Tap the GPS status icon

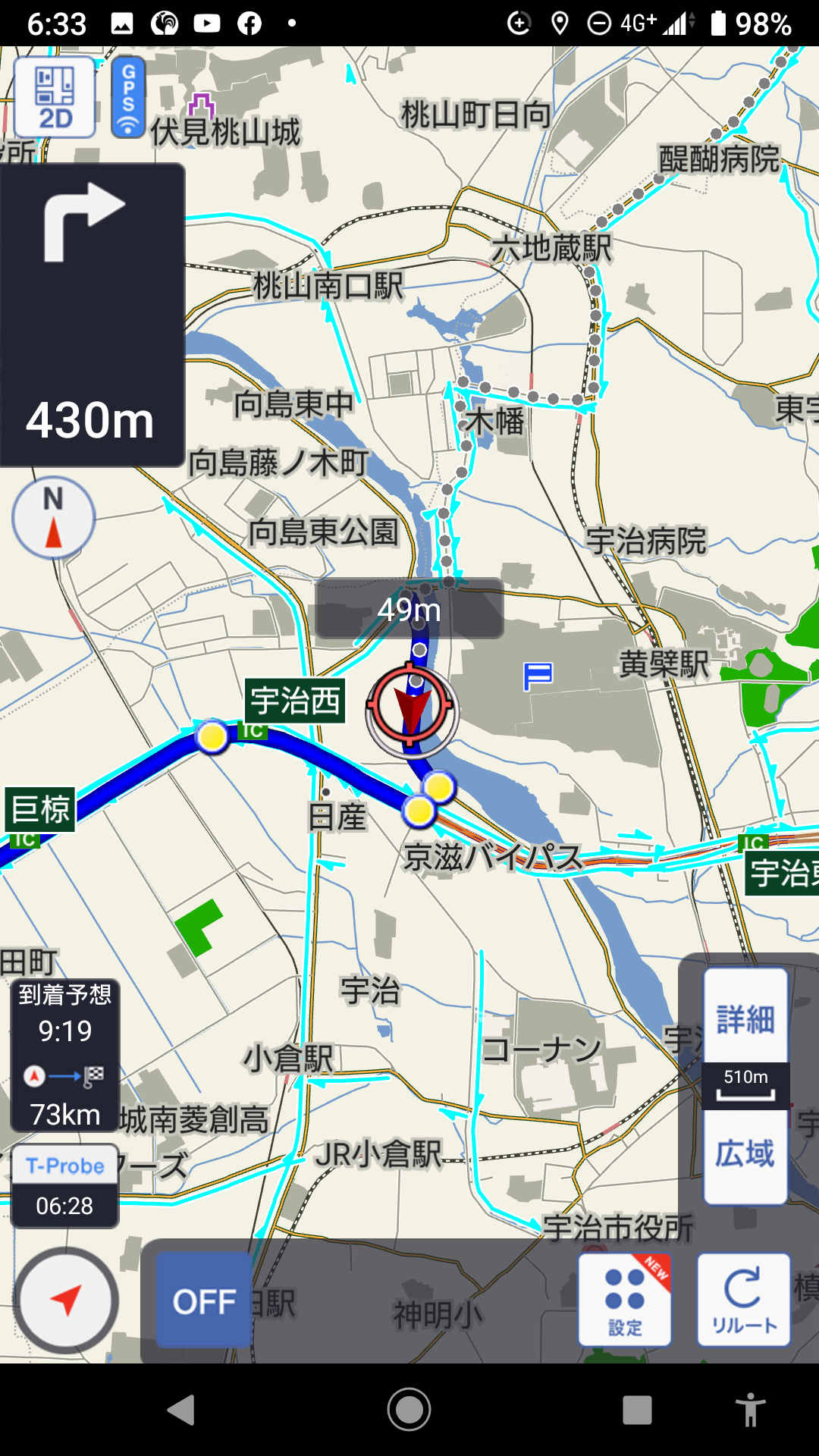coord(128,97)
